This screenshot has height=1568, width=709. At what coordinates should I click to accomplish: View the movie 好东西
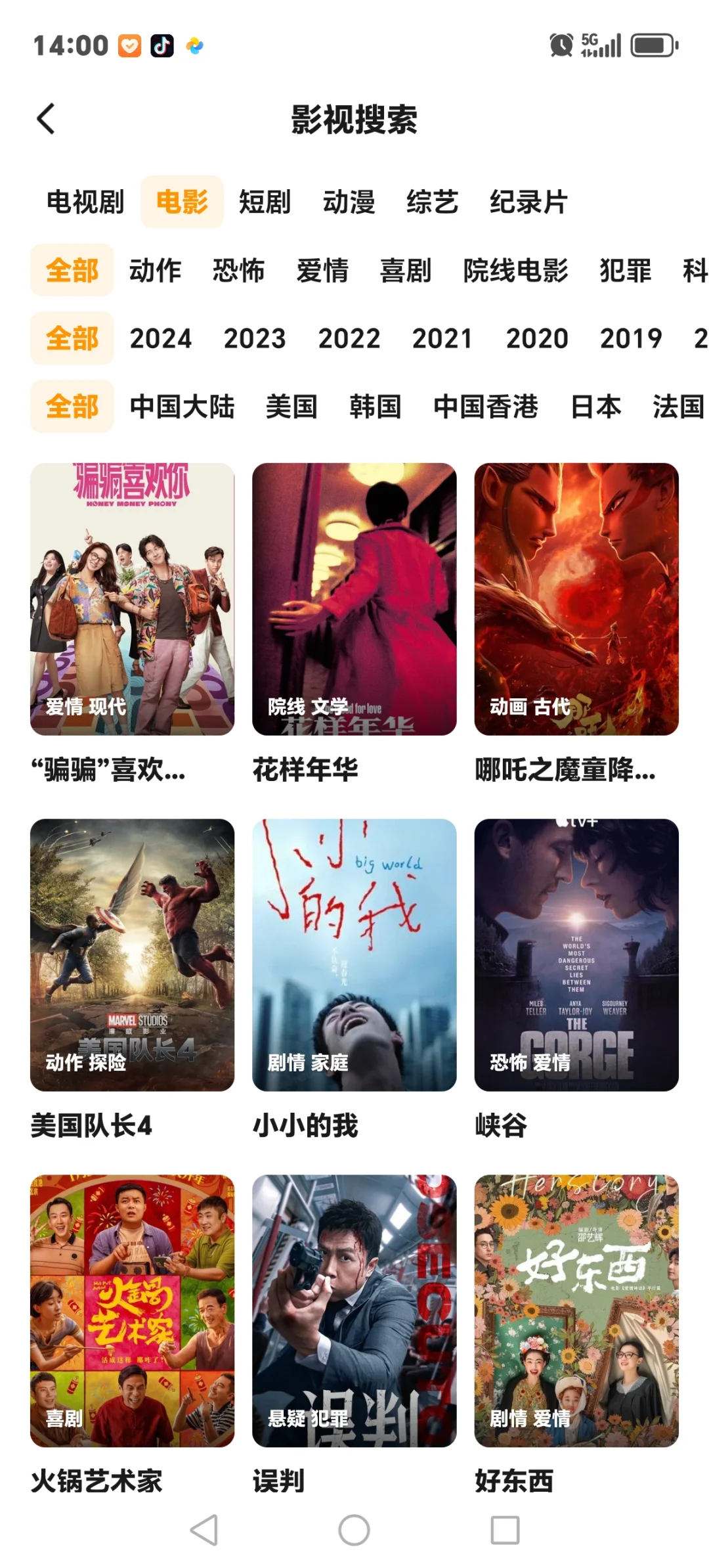click(x=576, y=1310)
